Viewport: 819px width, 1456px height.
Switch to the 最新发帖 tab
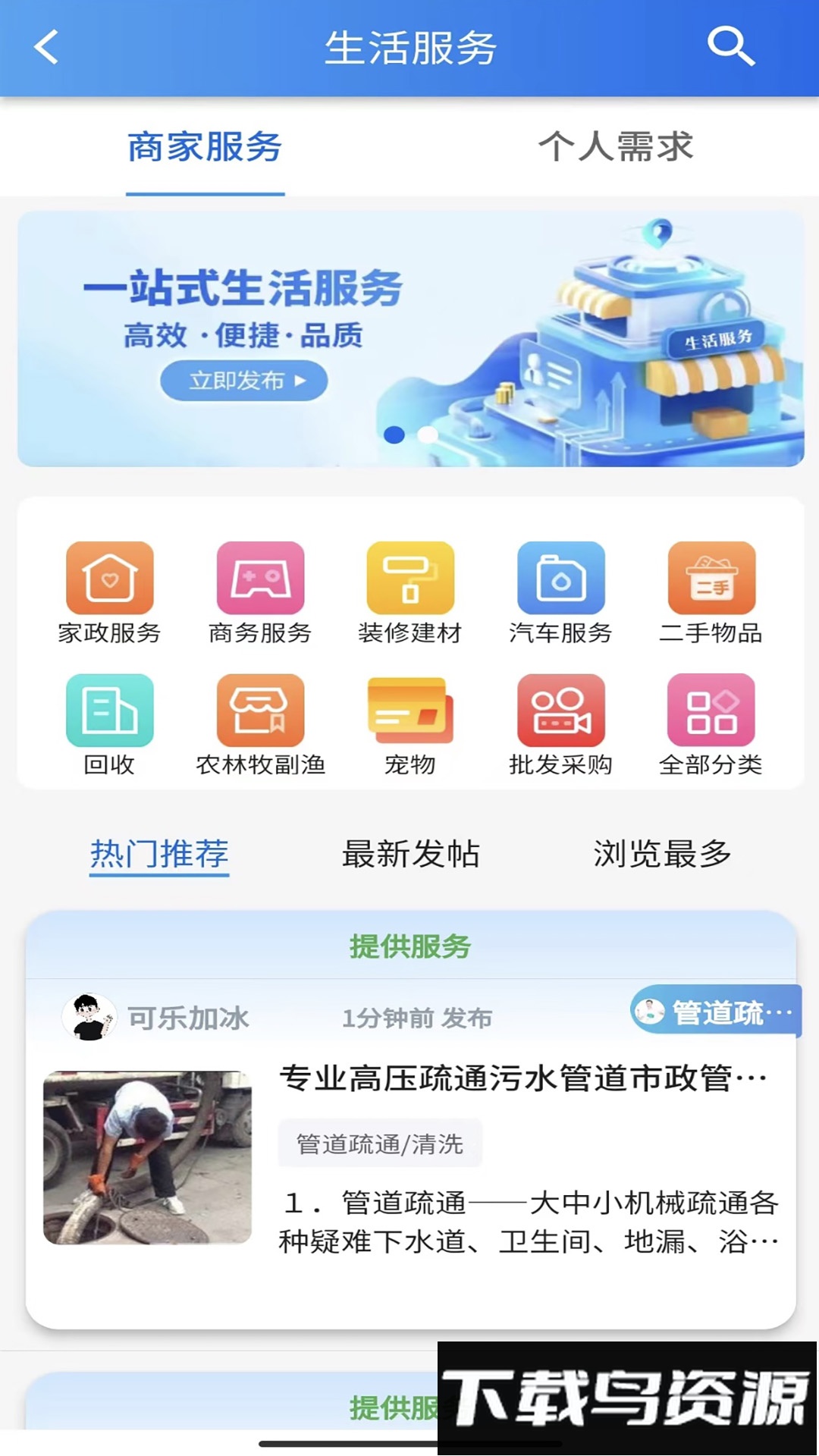410,854
